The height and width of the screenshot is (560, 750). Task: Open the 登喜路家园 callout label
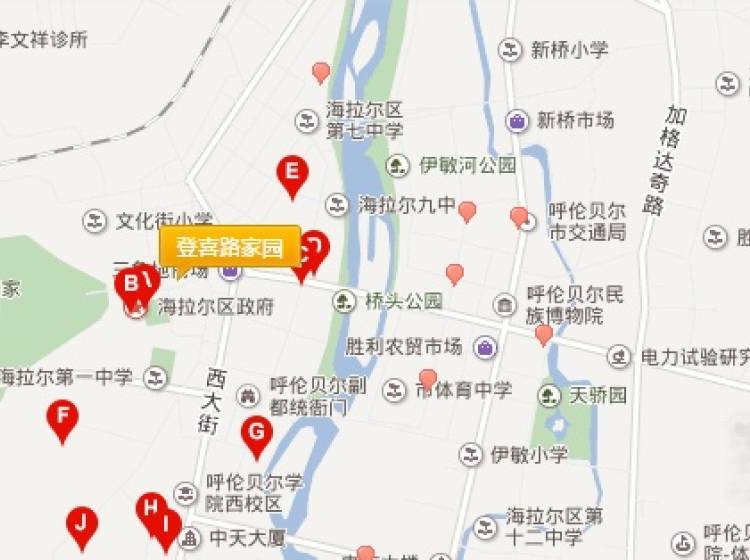(x=229, y=246)
